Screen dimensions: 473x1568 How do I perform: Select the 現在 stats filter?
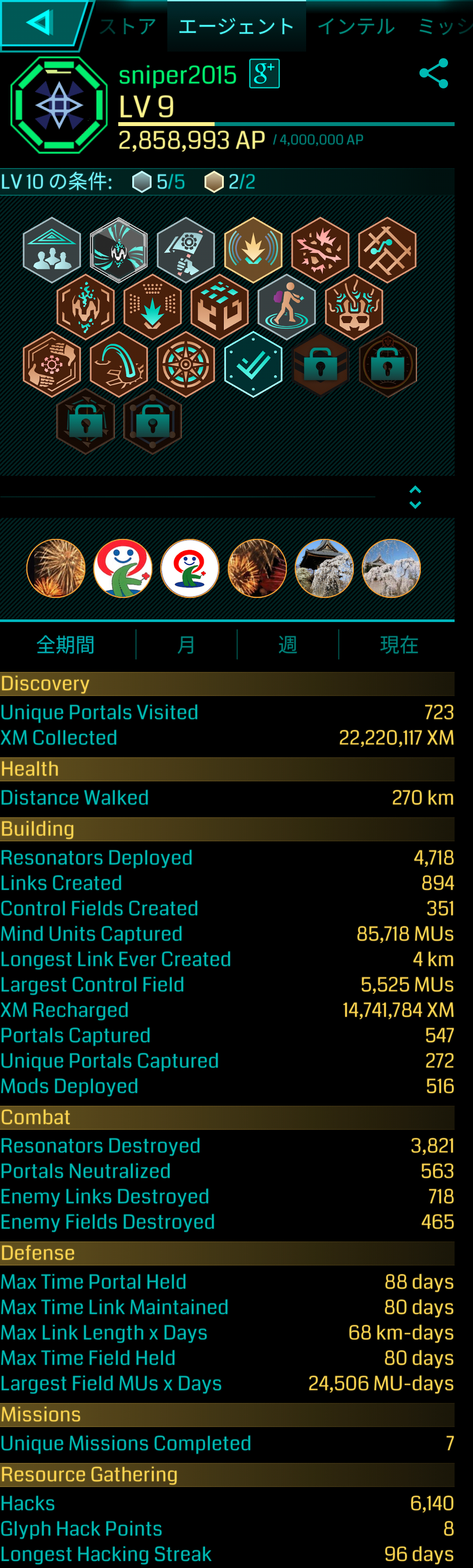click(x=399, y=644)
